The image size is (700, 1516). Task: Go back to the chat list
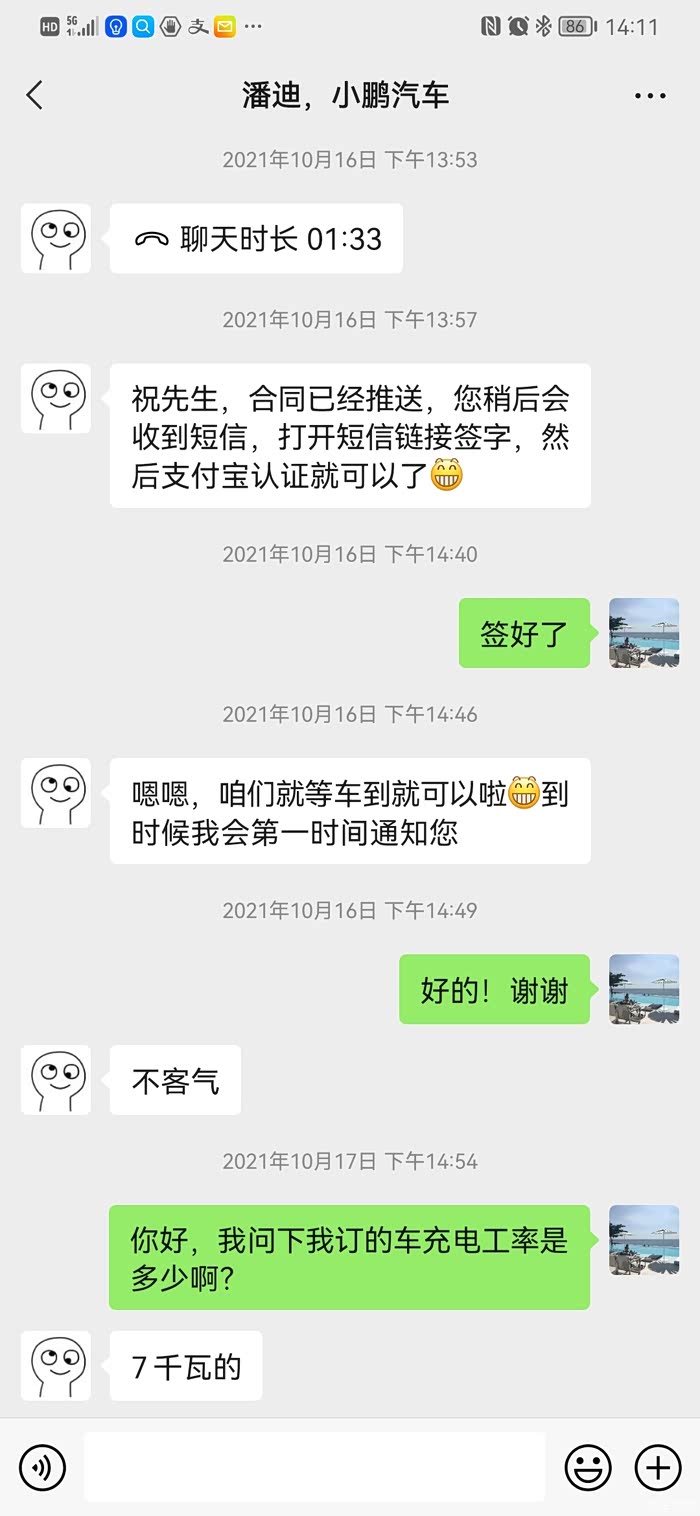click(x=35, y=96)
